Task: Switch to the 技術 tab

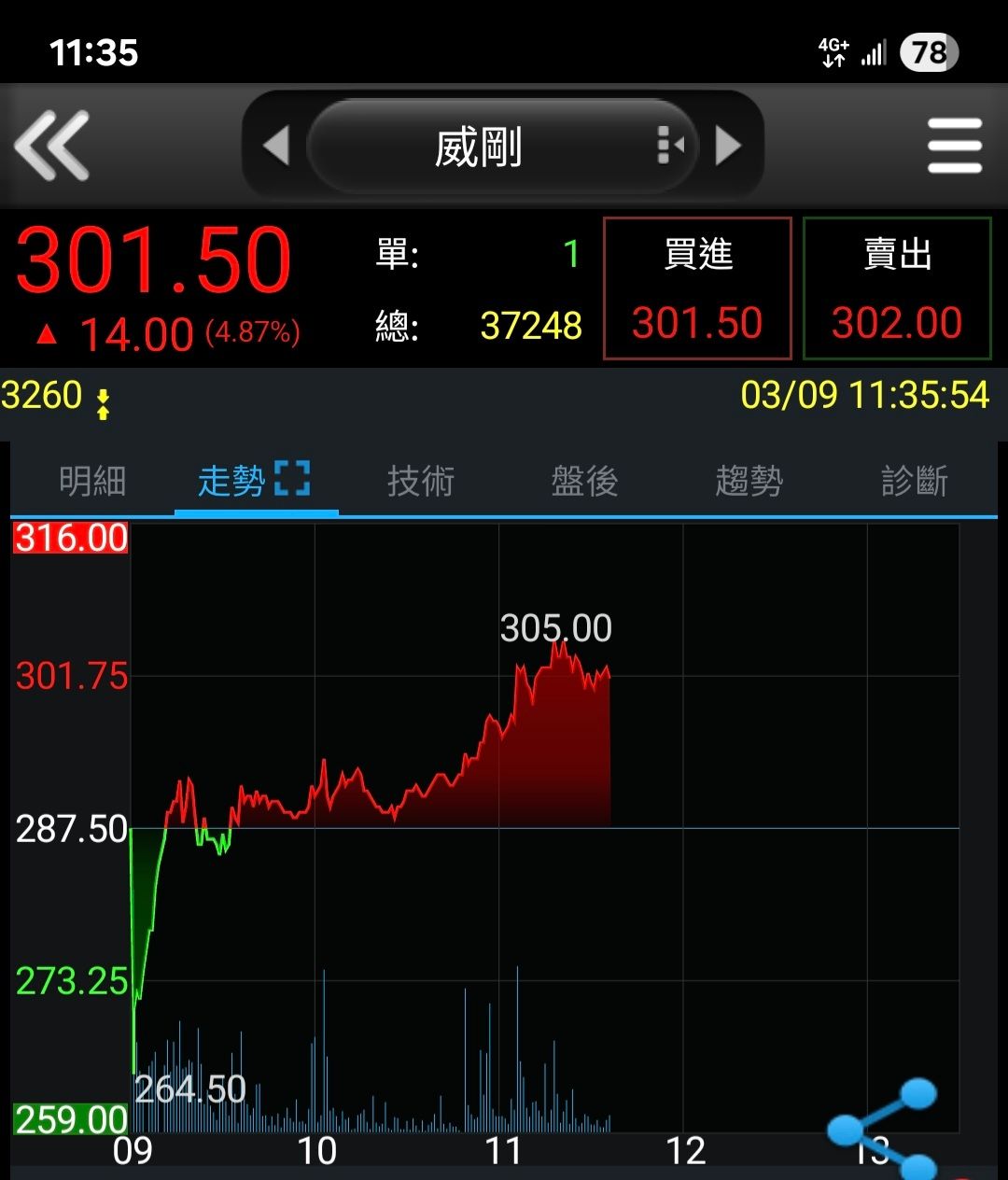Action: point(420,482)
